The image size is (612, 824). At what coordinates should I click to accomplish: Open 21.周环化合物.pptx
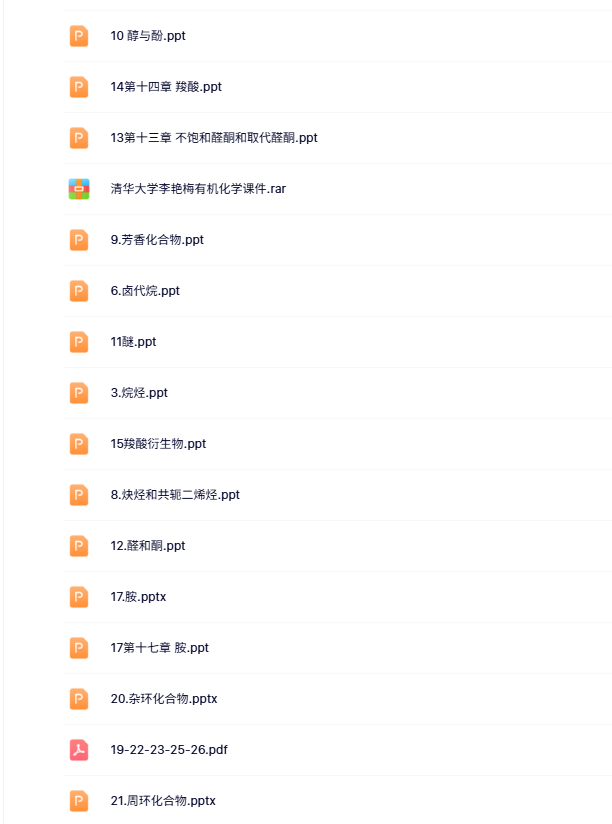point(163,801)
